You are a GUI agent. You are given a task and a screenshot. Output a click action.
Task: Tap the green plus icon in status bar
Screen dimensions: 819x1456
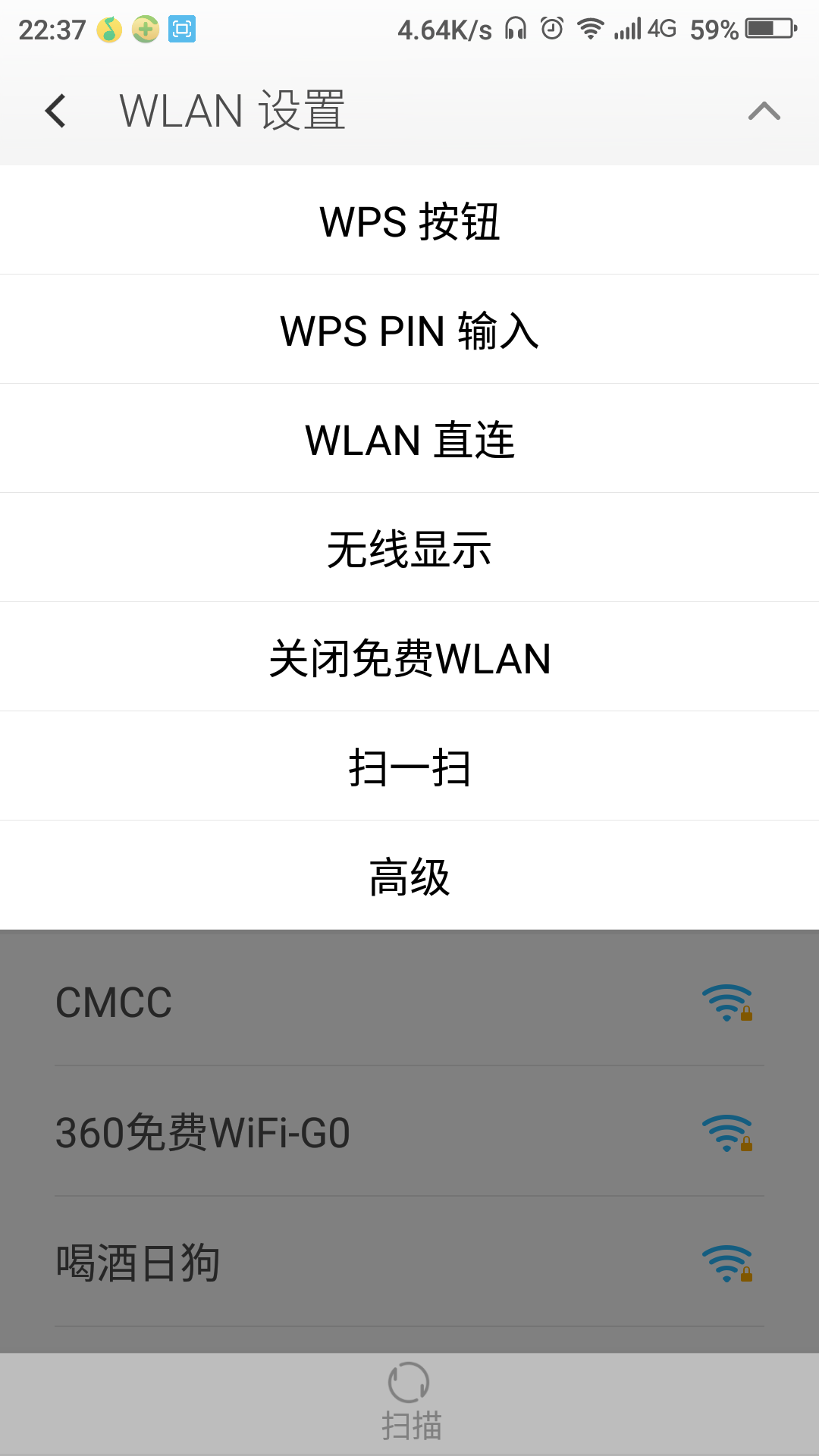click(144, 29)
